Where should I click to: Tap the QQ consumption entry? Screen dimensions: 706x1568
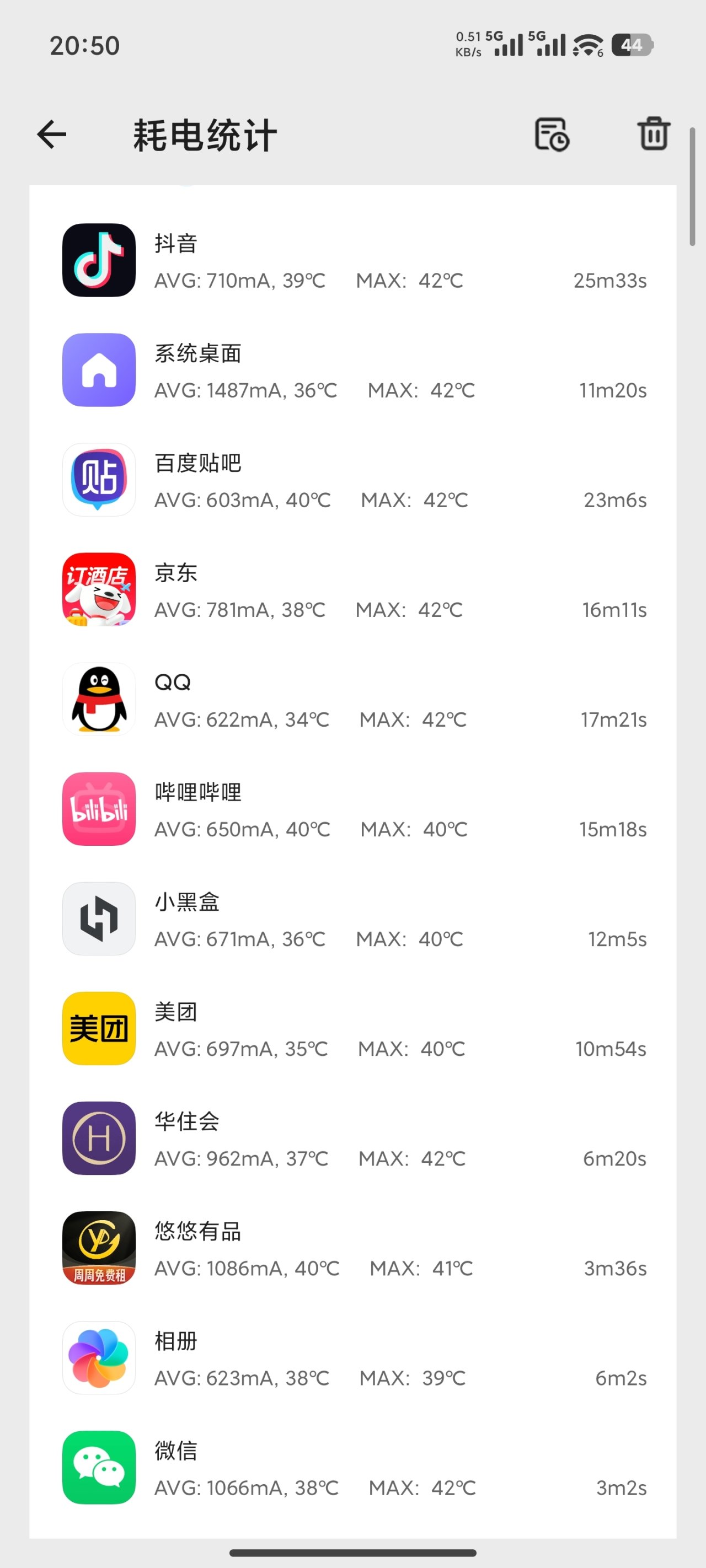pyautogui.click(x=354, y=700)
